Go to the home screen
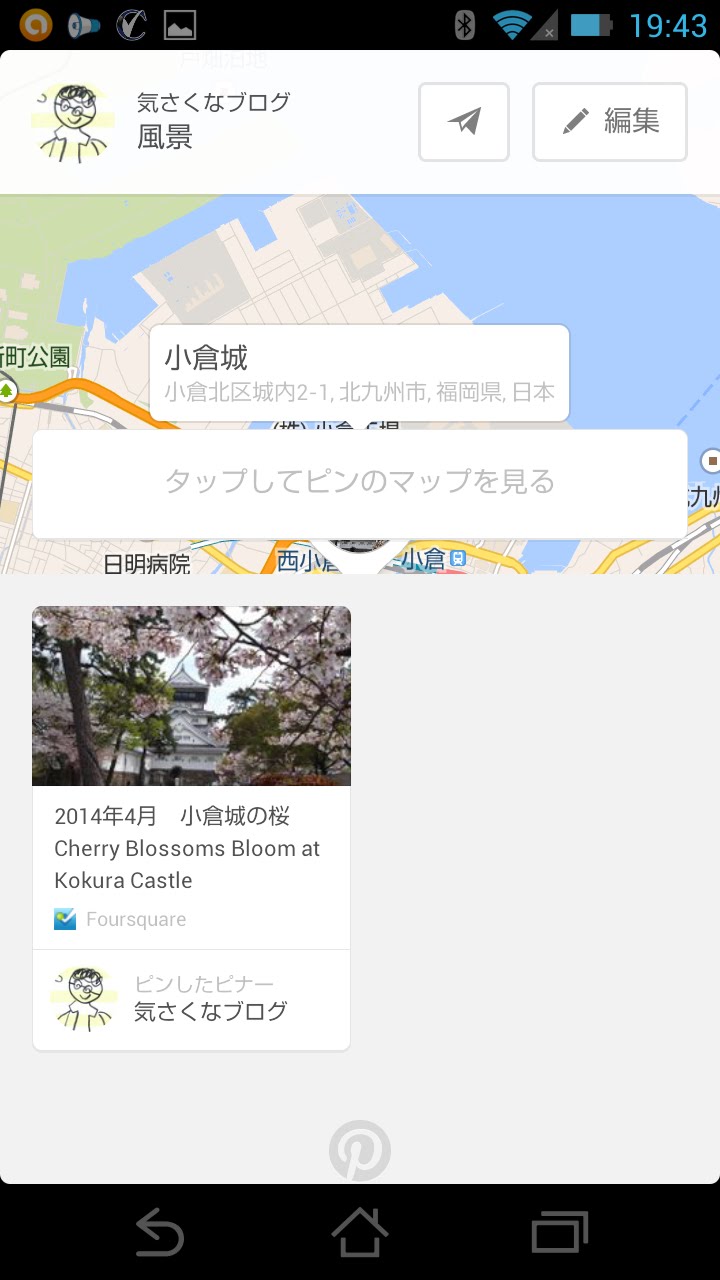This screenshot has width=720, height=1280. 360,1232
